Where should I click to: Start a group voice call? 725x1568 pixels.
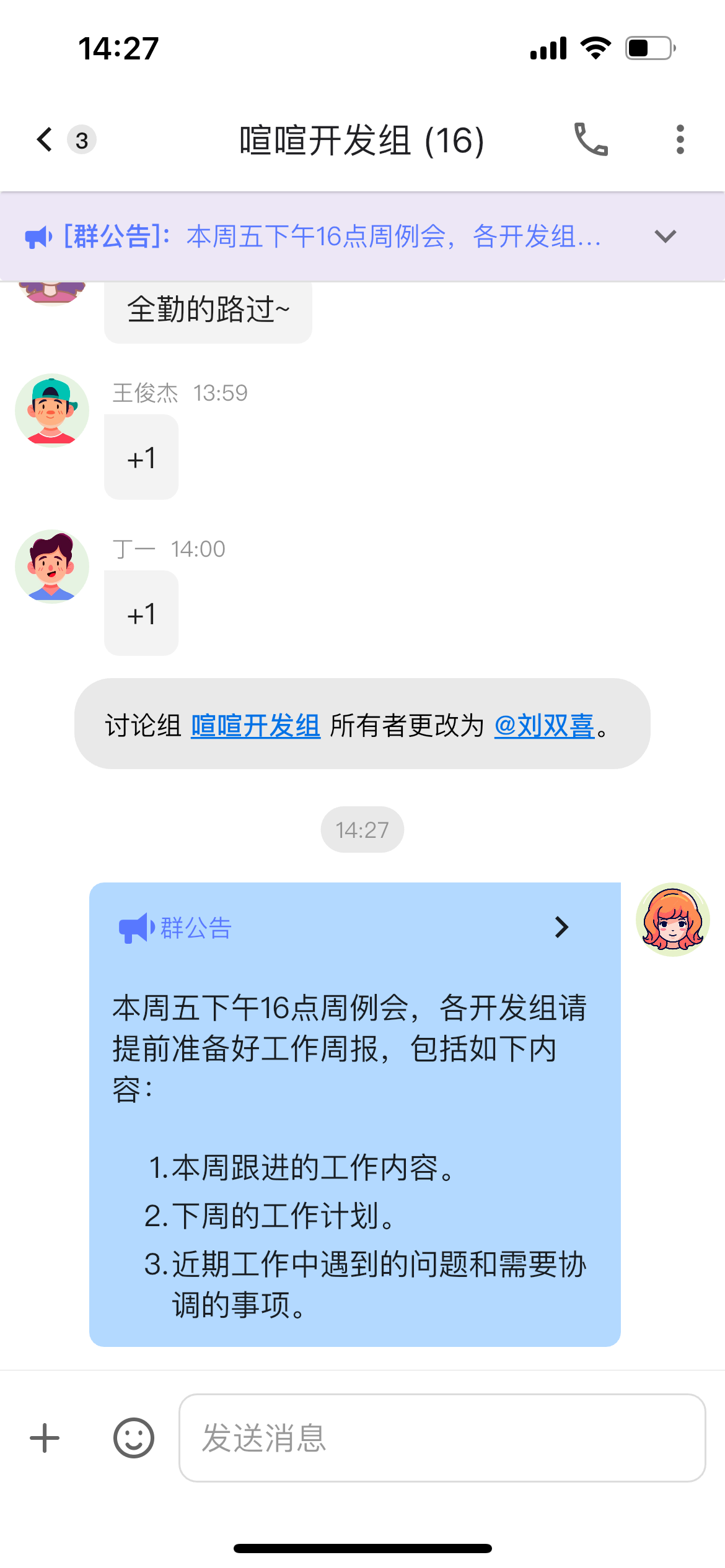click(591, 140)
